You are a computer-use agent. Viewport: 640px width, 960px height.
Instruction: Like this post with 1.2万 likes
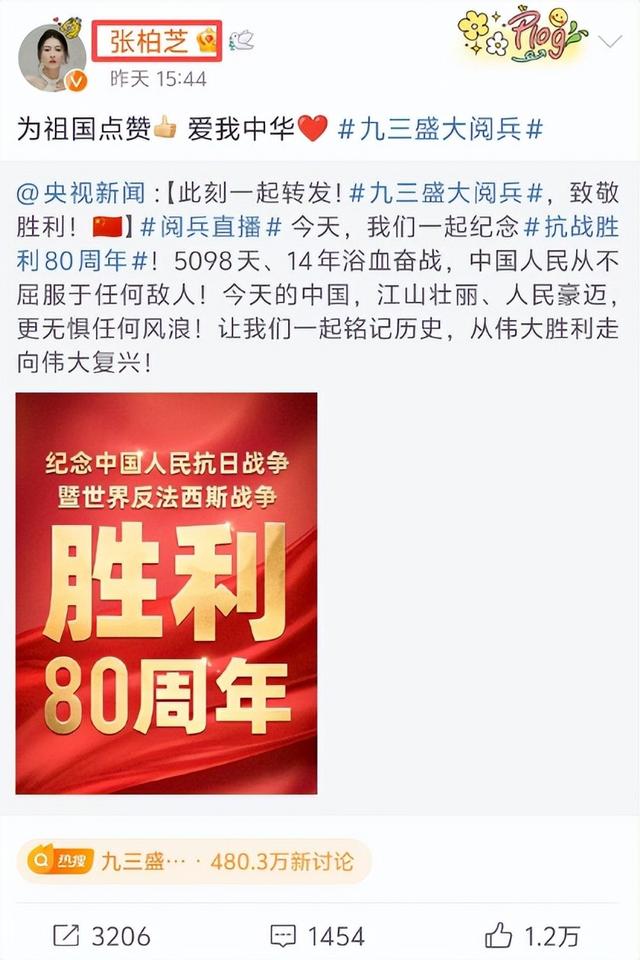[x=532, y=935]
